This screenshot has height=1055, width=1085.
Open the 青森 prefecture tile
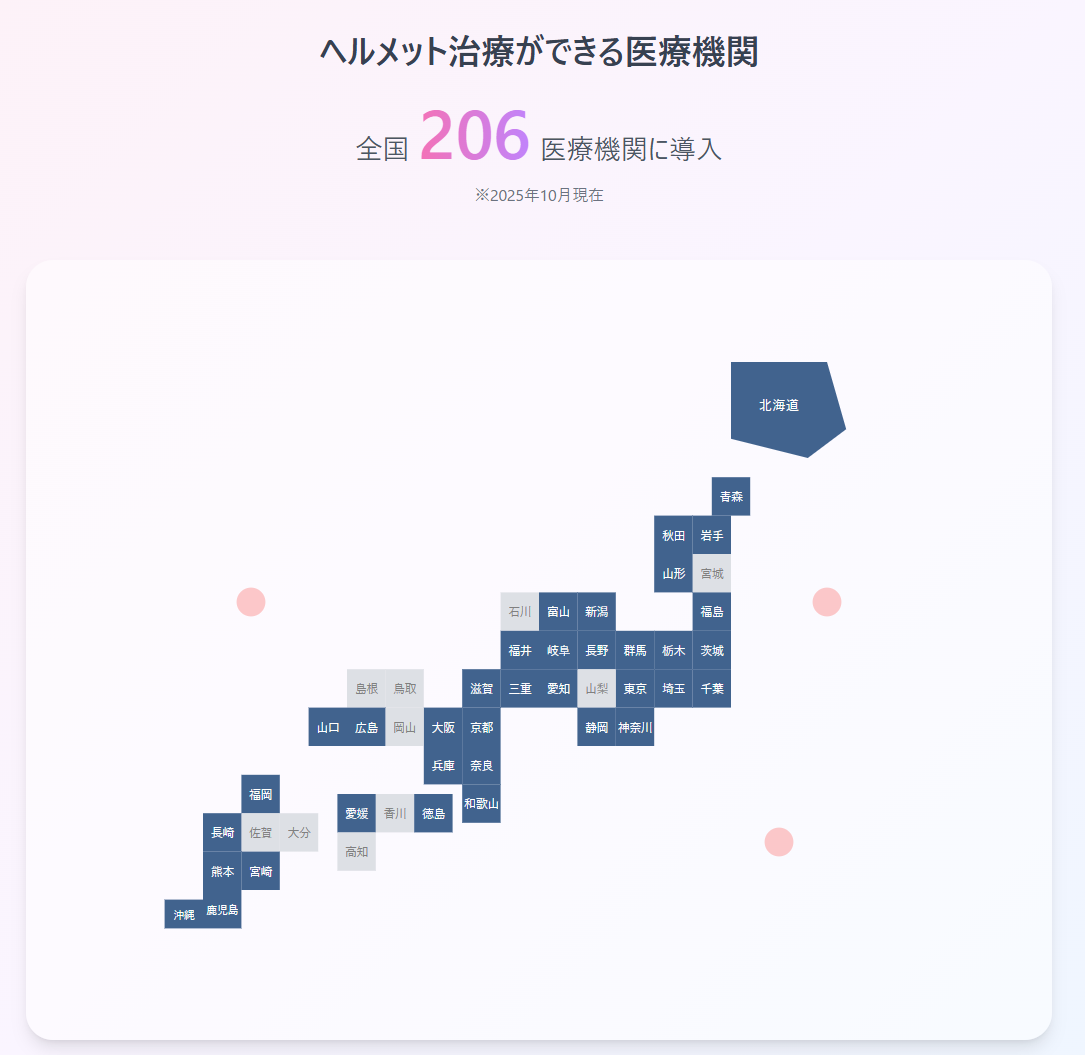[731, 497]
